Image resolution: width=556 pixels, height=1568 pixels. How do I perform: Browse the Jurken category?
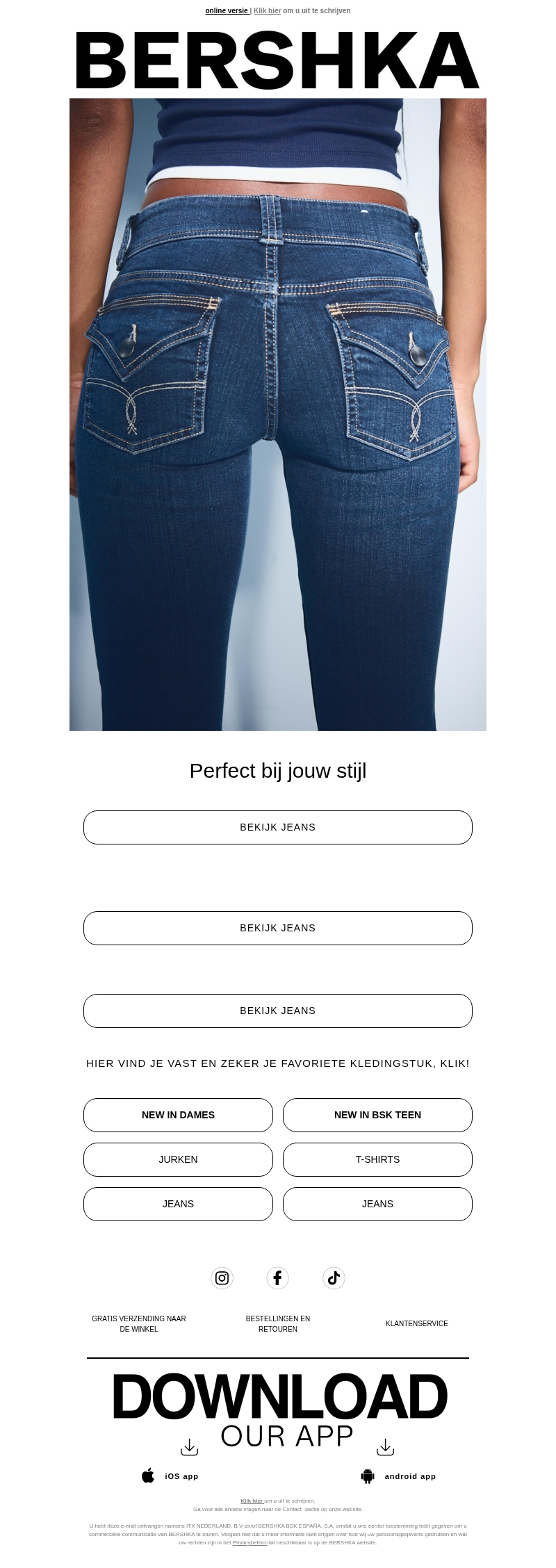178,1159
